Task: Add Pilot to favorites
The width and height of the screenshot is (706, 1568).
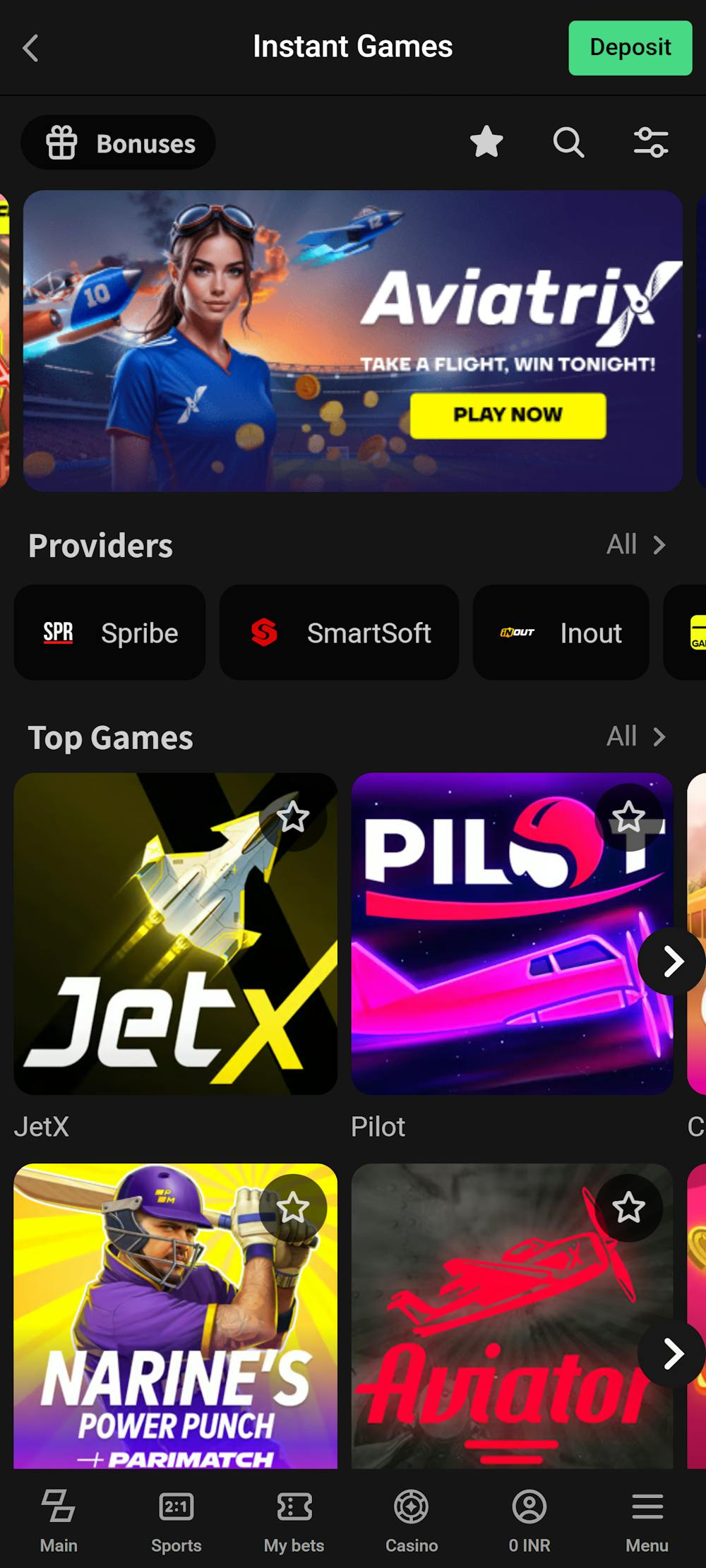Action: (x=628, y=818)
